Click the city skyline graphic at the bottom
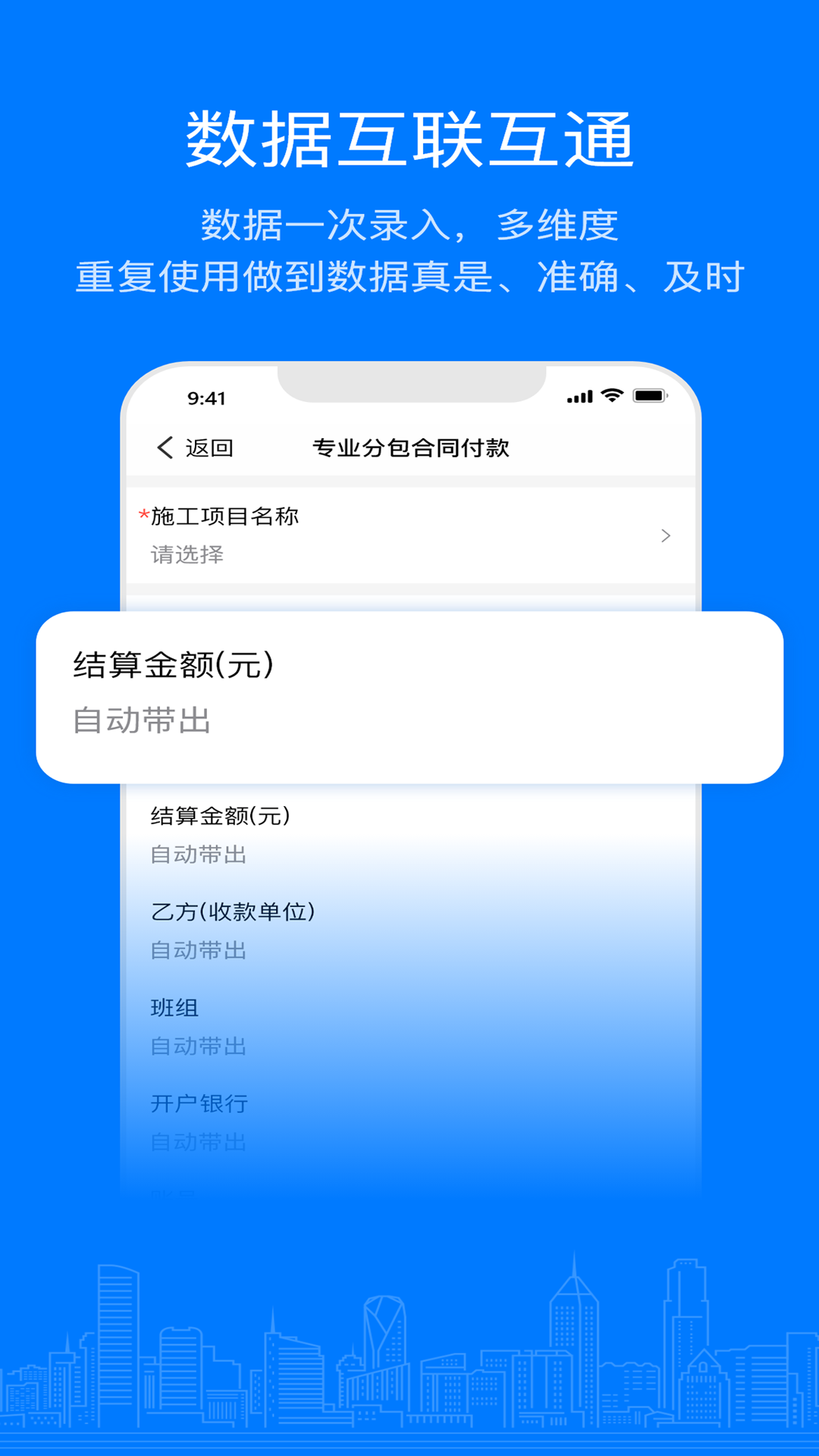Screen dimensions: 819x1456 coord(409,1357)
